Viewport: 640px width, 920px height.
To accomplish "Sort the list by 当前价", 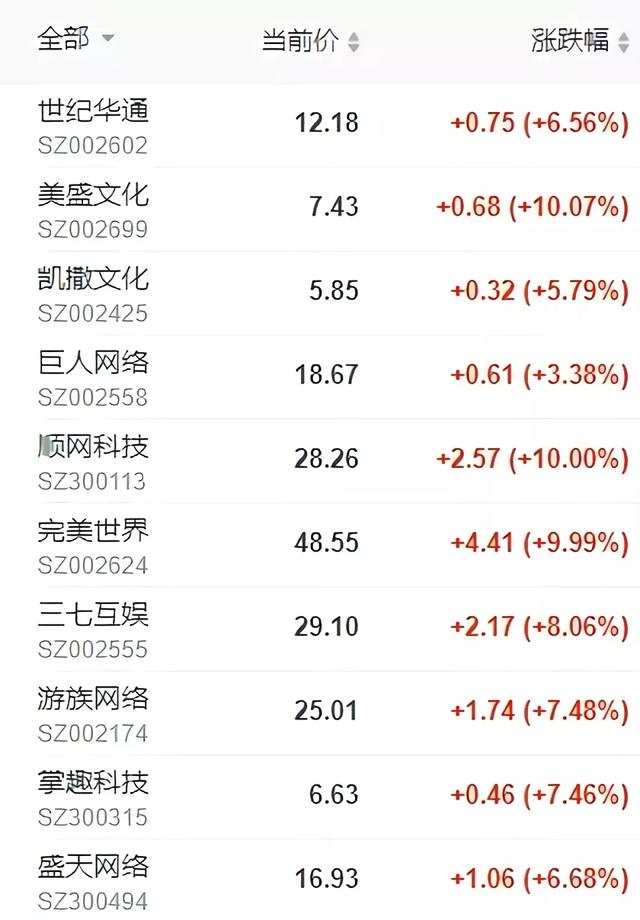I will pos(310,41).
